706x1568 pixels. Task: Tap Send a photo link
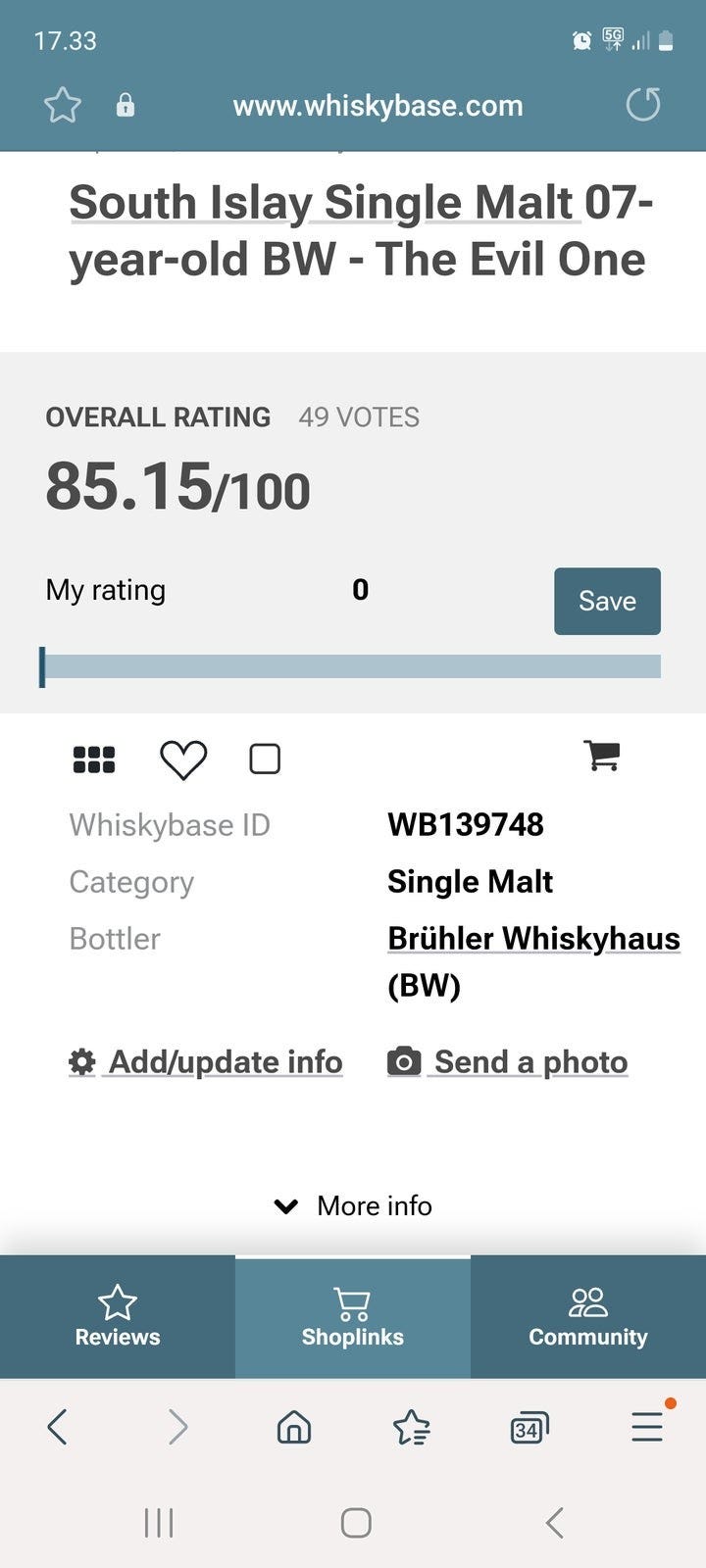point(508,1062)
